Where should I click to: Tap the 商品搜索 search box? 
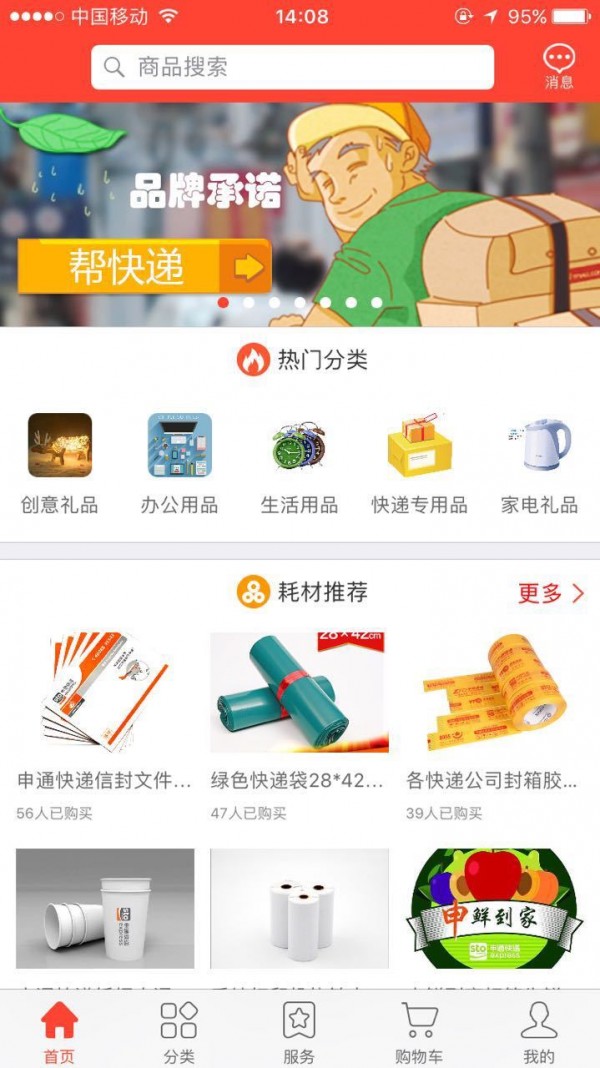click(x=292, y=67)
